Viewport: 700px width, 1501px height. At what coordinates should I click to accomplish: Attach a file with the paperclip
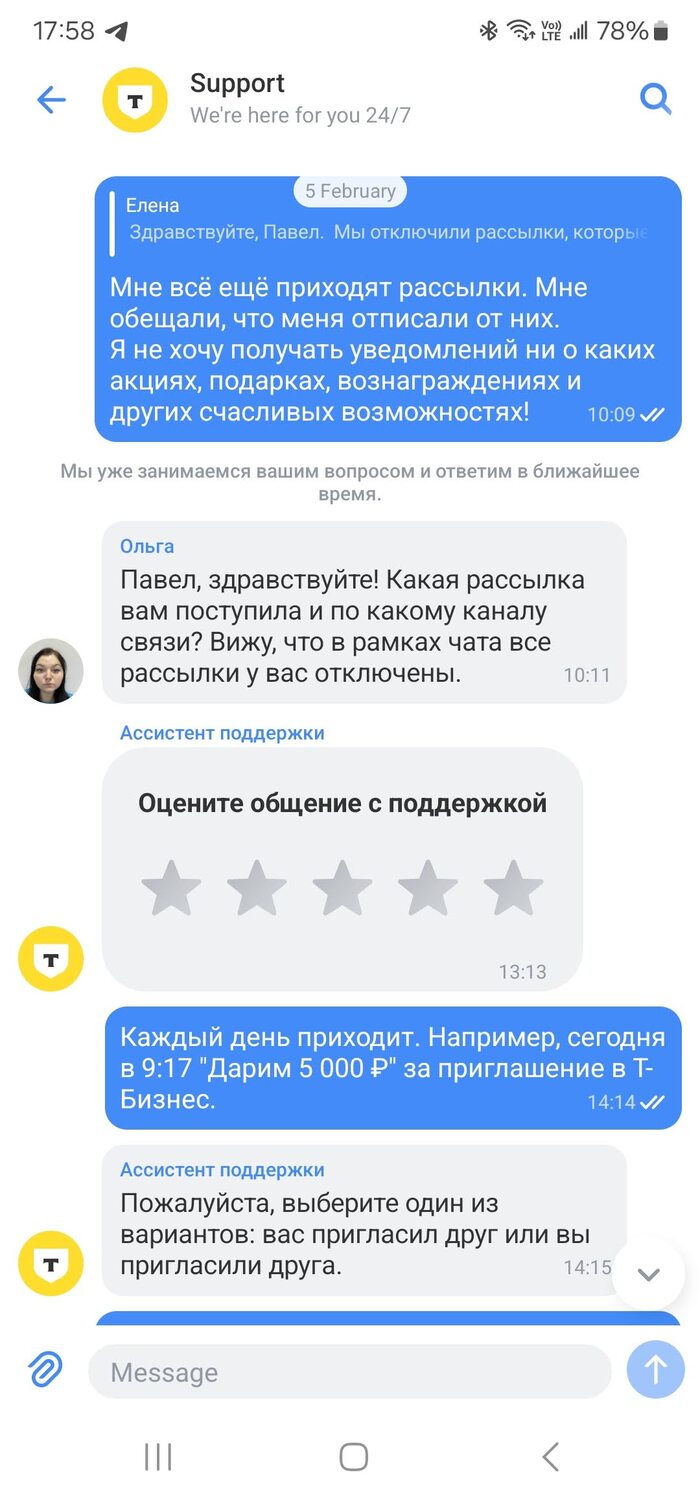45,1369
